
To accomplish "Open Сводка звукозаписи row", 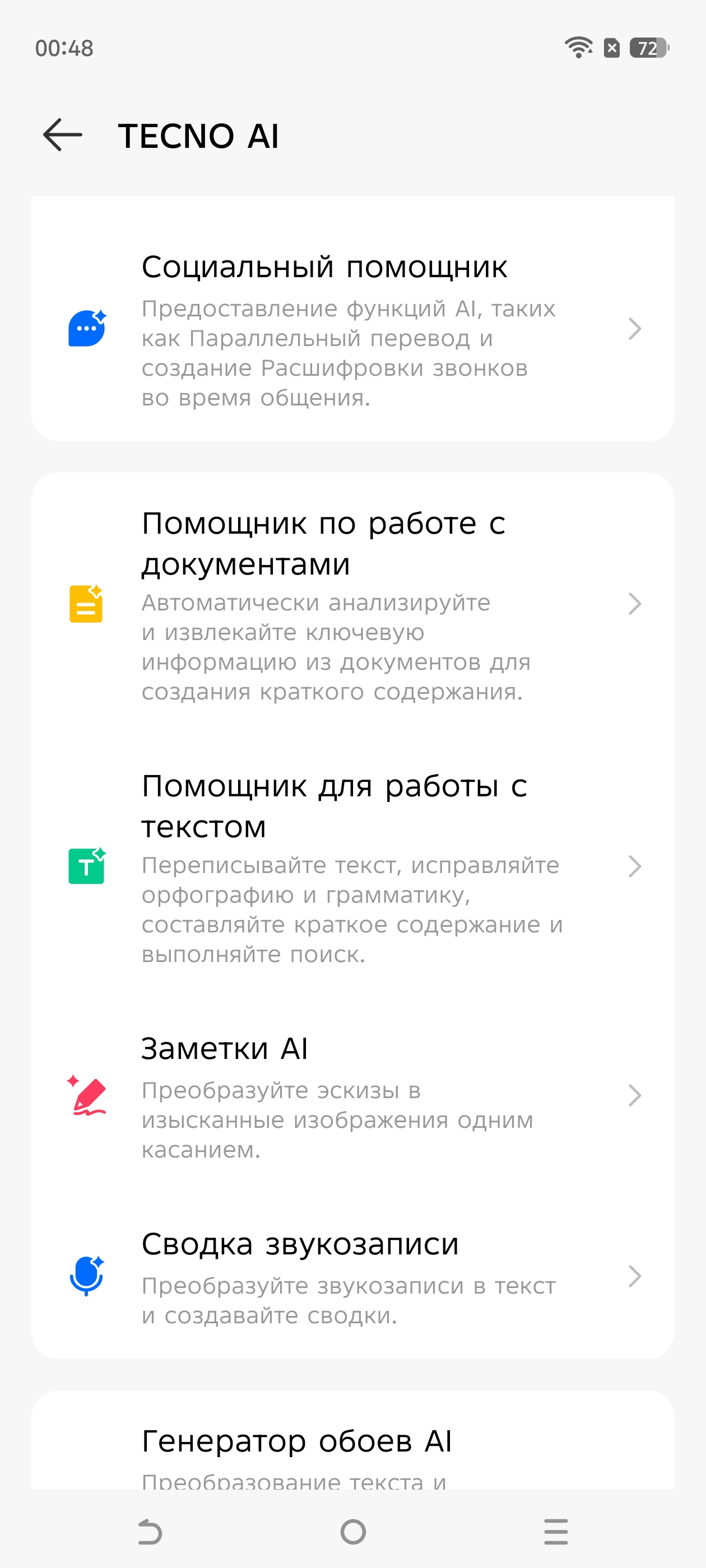I will click(352, 1276).
